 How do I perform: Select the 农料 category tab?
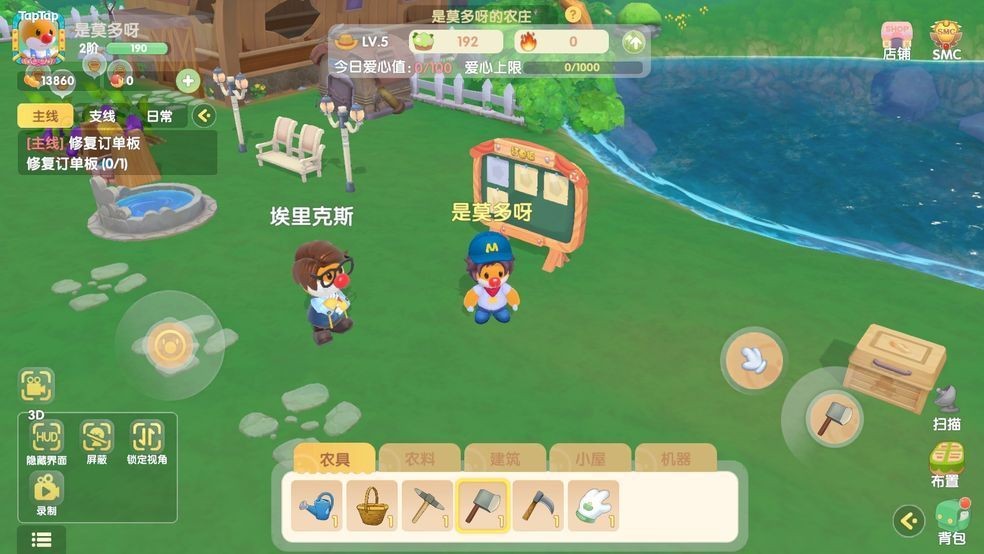(420, 459)
